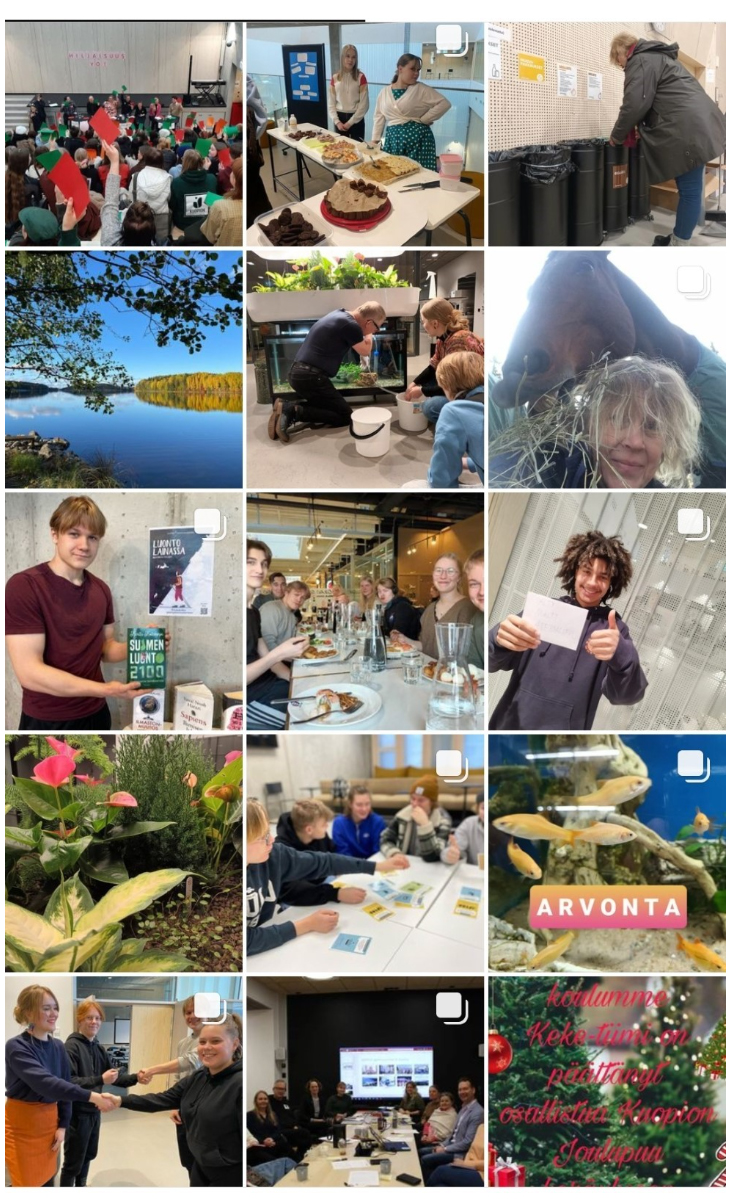Screen dimensions: 737x1199
Task: Open the horse and hay selfie post
Action: [x=607, y=369]
